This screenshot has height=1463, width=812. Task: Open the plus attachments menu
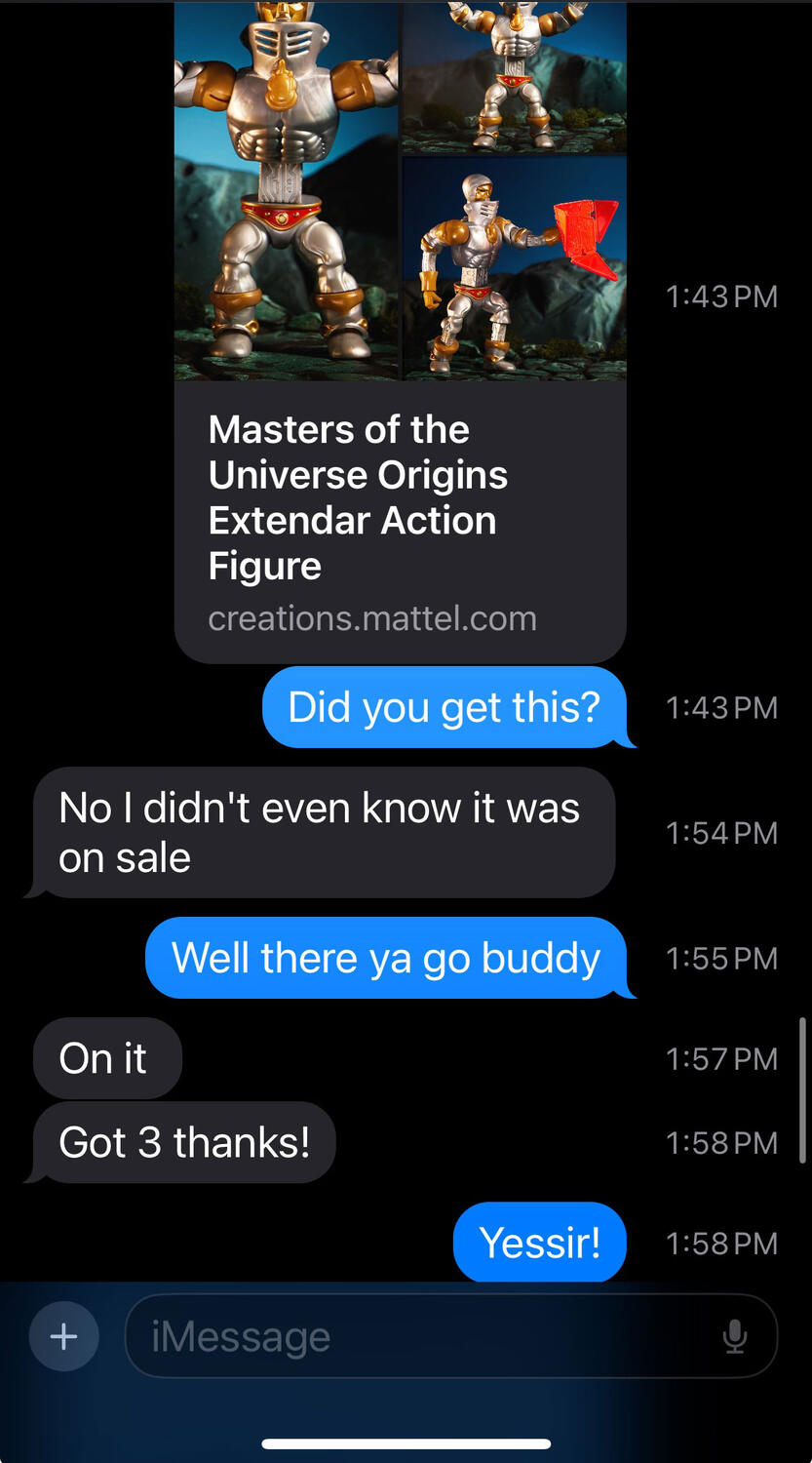click(64, 1335)
